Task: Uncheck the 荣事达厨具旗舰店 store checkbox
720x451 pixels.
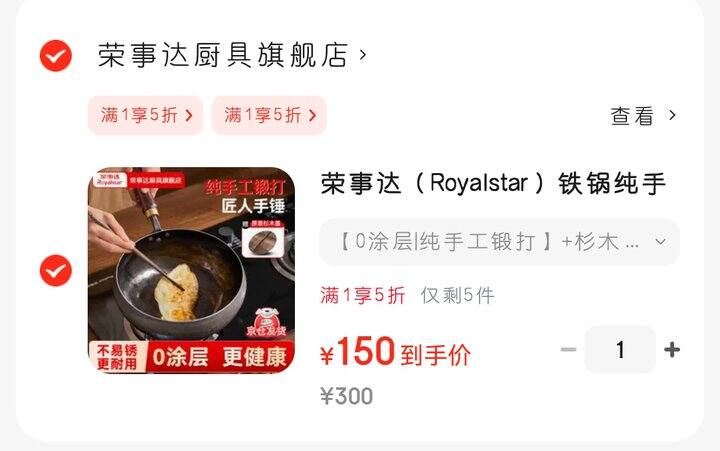Action: 56,55
